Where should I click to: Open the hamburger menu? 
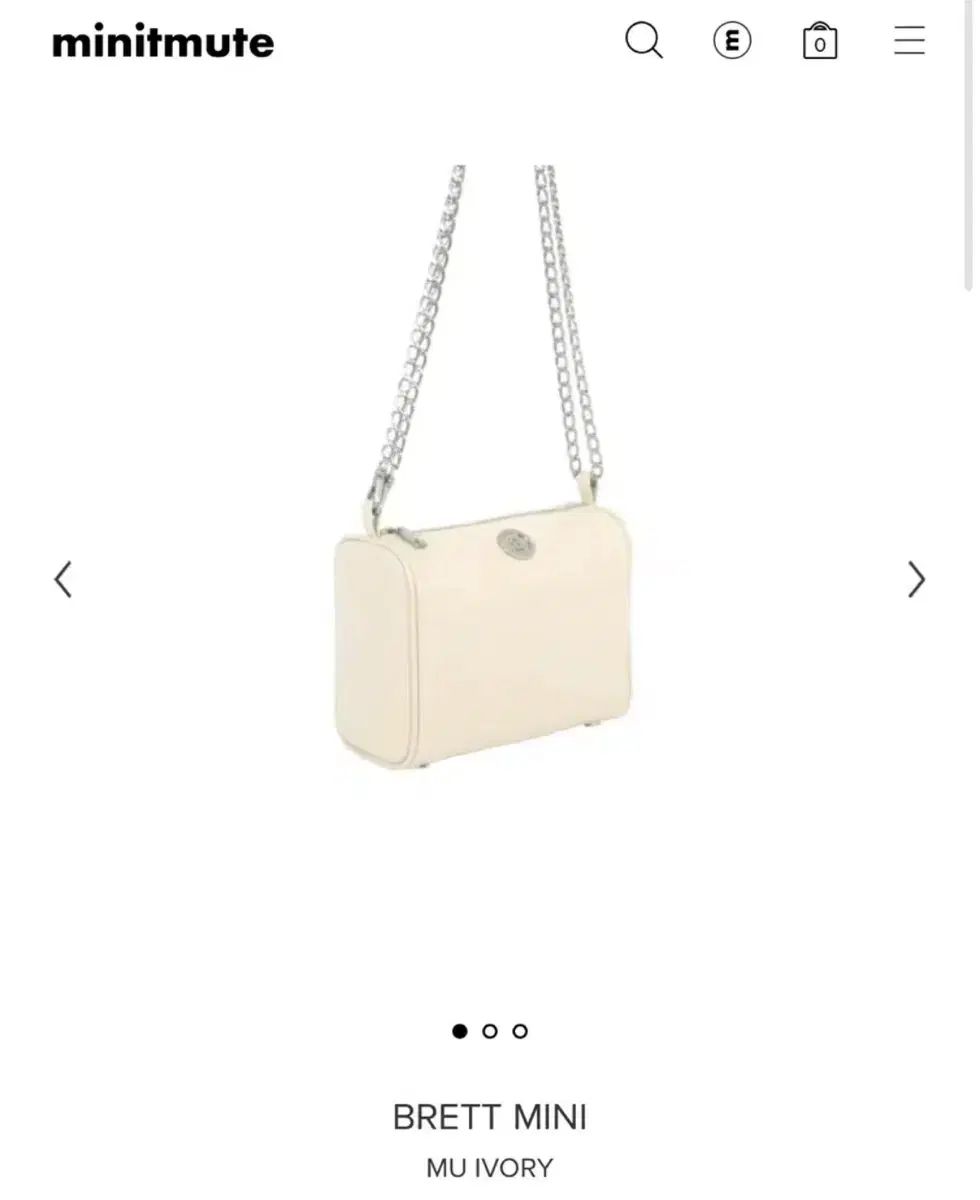coord(909,41)
